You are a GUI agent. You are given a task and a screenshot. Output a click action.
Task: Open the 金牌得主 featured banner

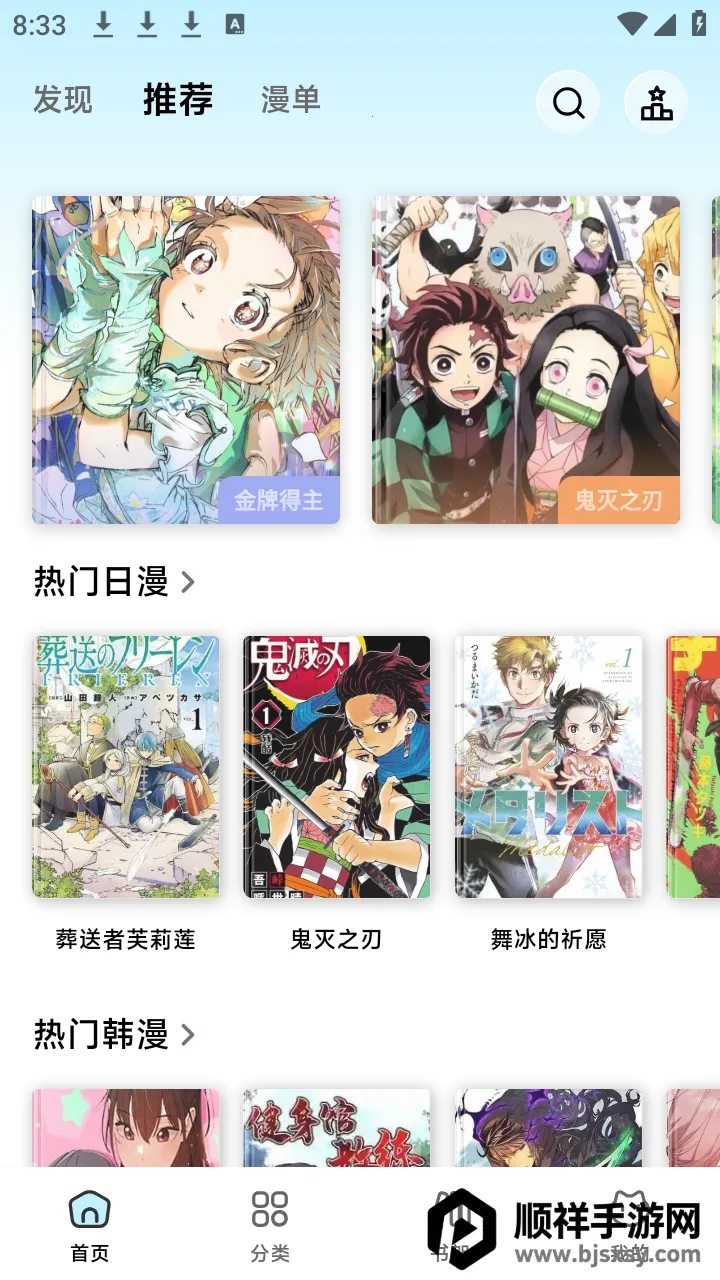186,360
